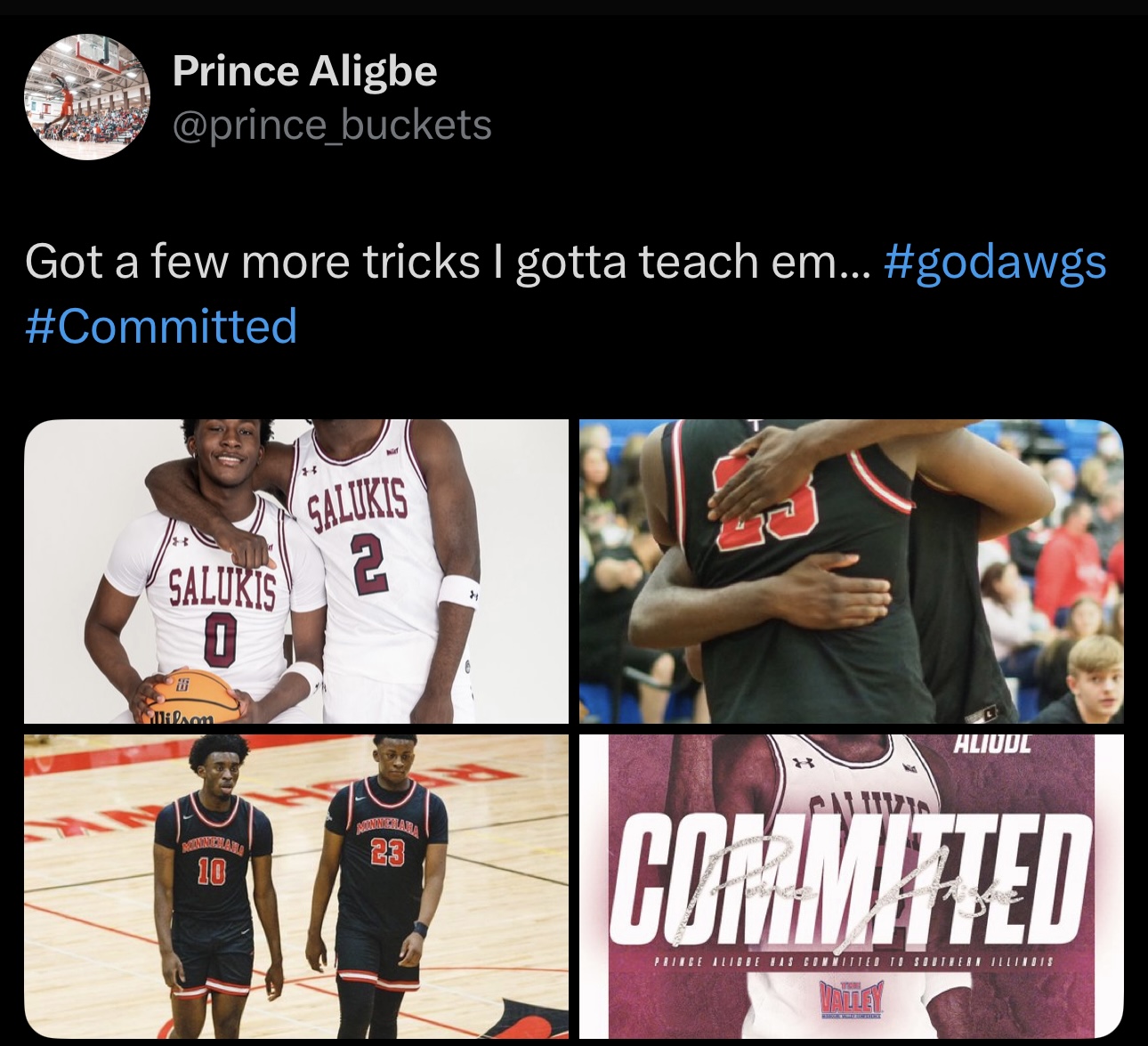
Task: Open the Salukis jerseys photo
Action: (295, 571)
